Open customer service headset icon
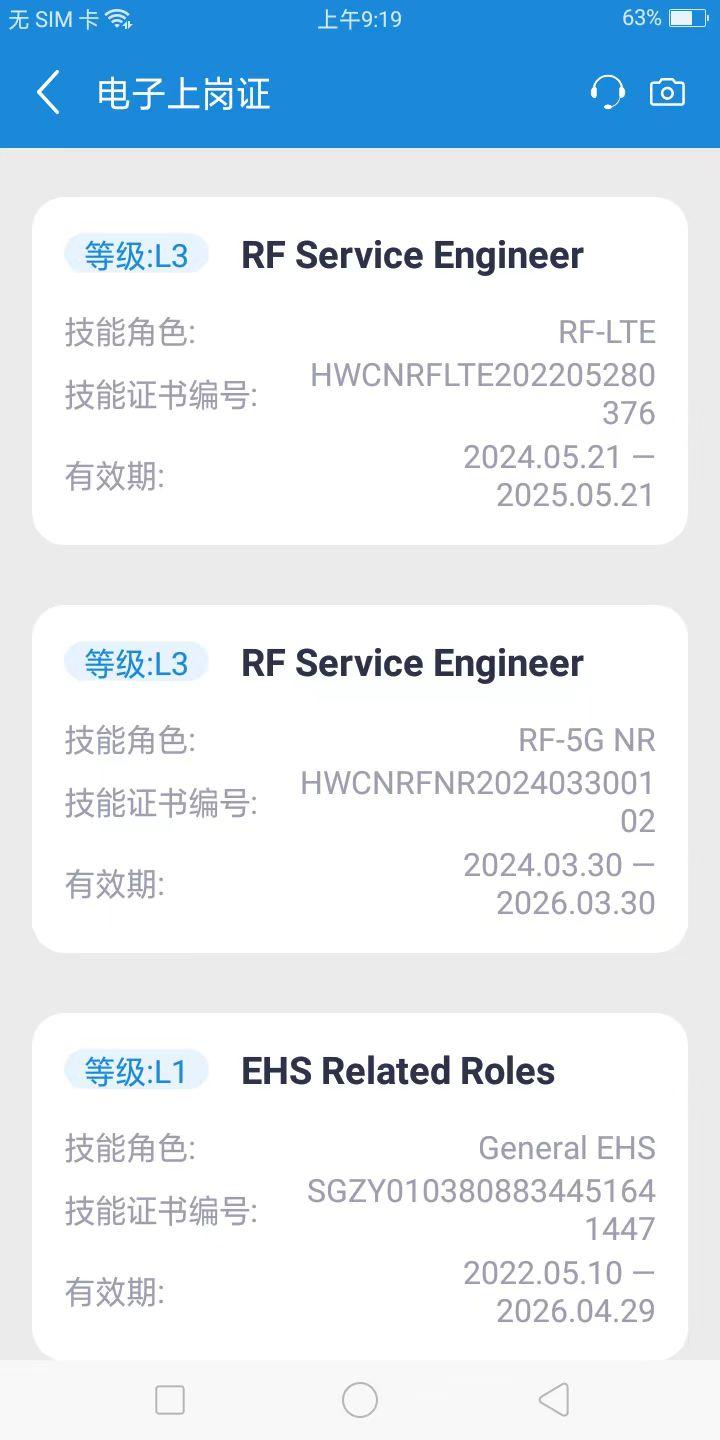The width and height of the screenshot is (720, 1440). (x=608, y=93)
